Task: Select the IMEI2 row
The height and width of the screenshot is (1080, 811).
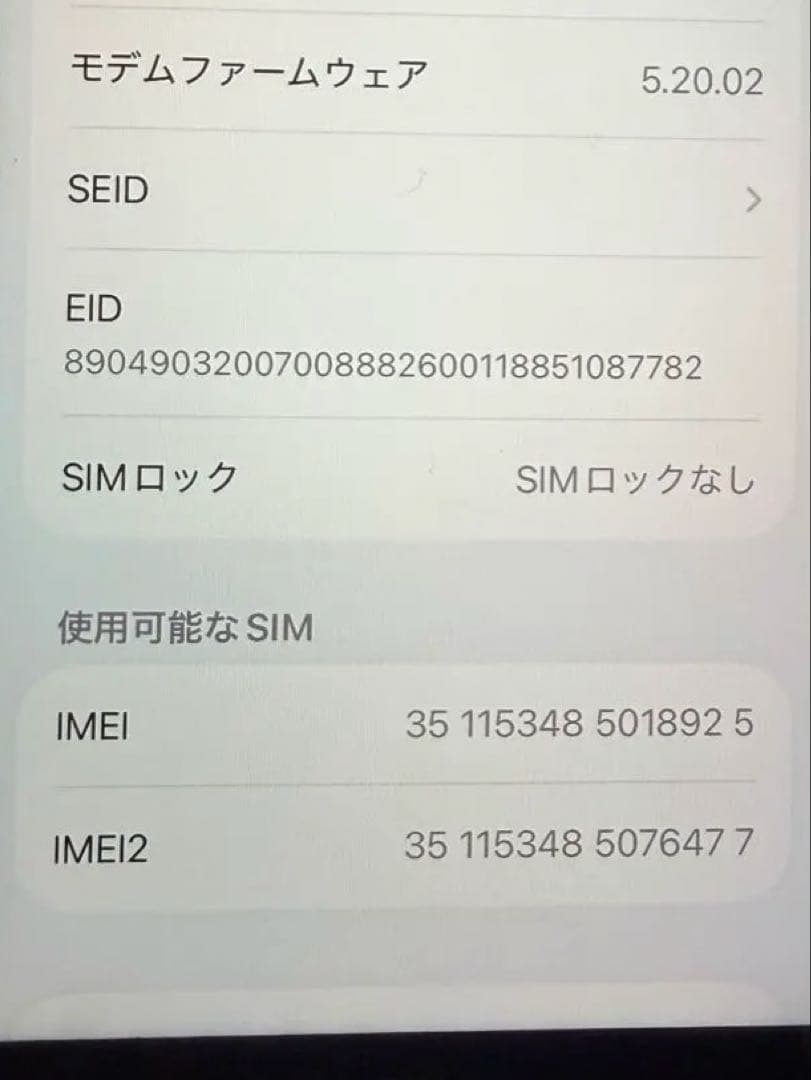Action: 400,845
